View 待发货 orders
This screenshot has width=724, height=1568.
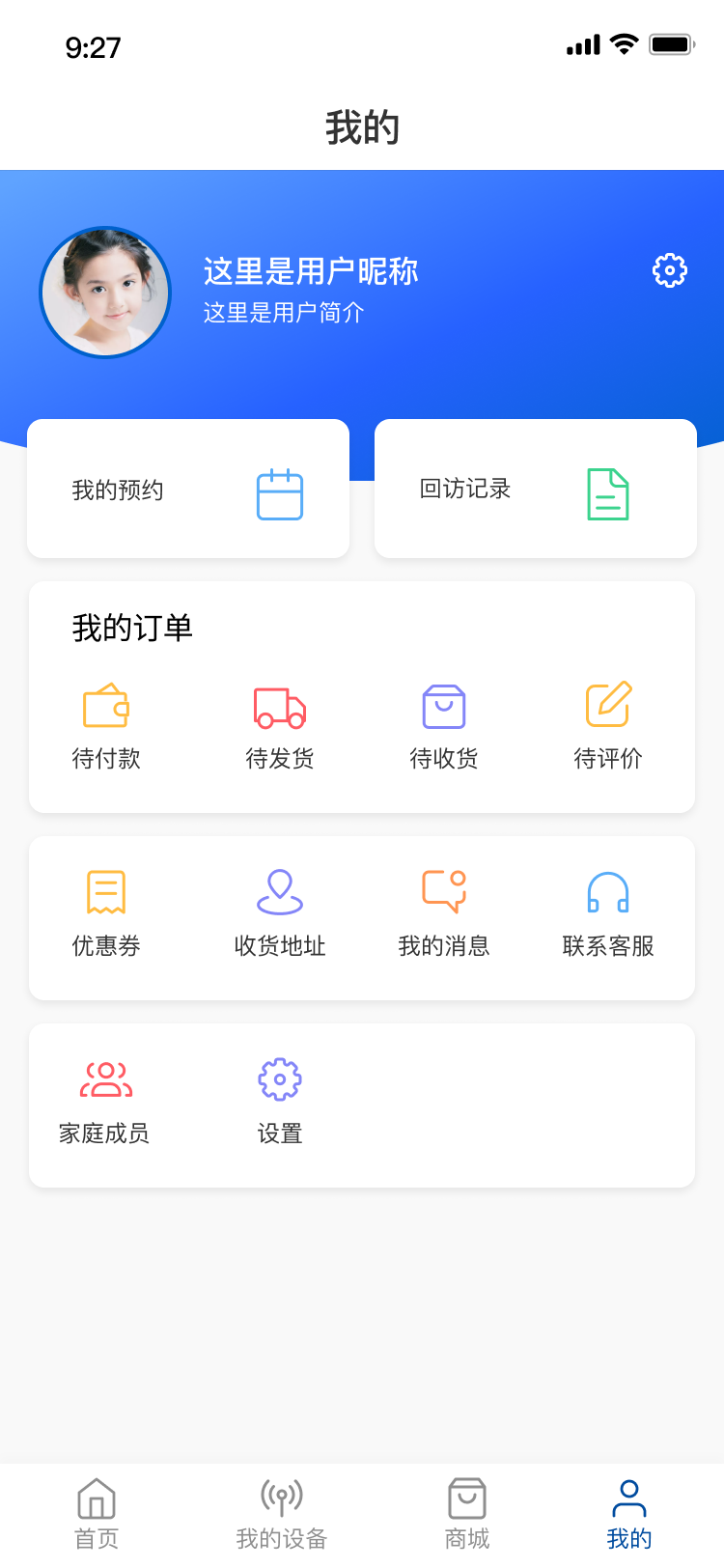280,724
